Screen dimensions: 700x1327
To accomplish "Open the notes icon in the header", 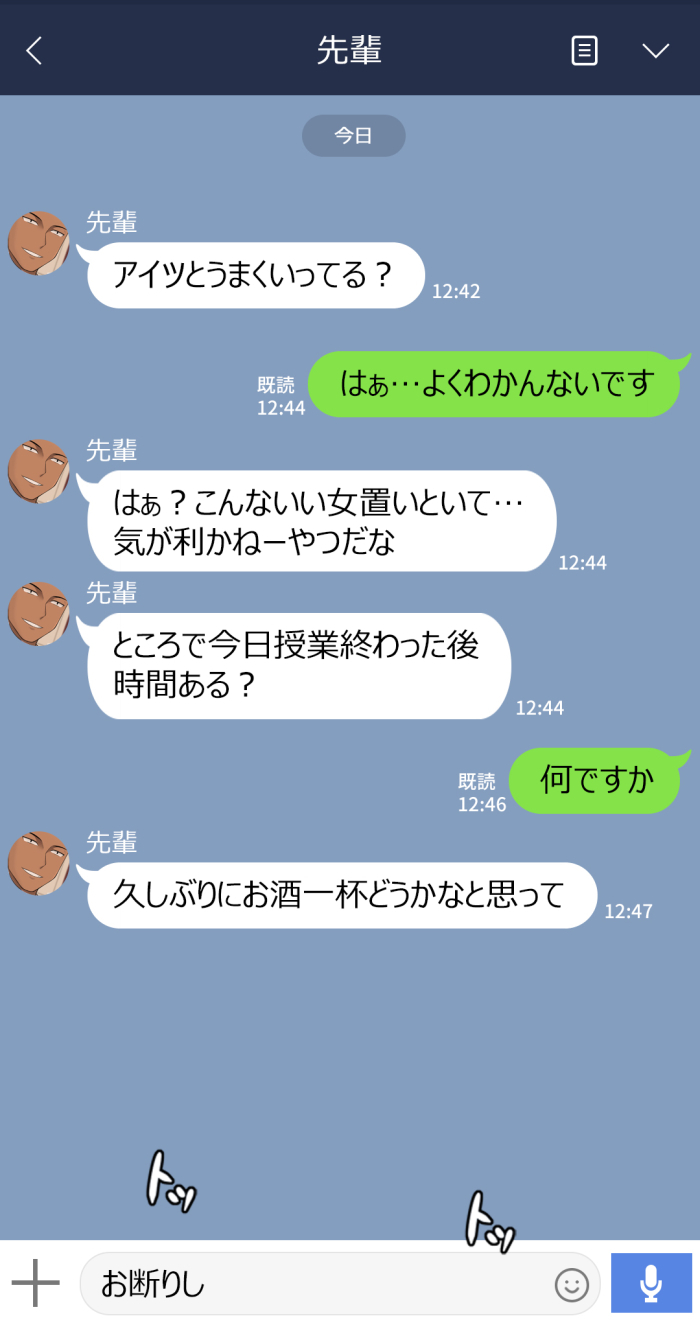I will tap(584, 50).
